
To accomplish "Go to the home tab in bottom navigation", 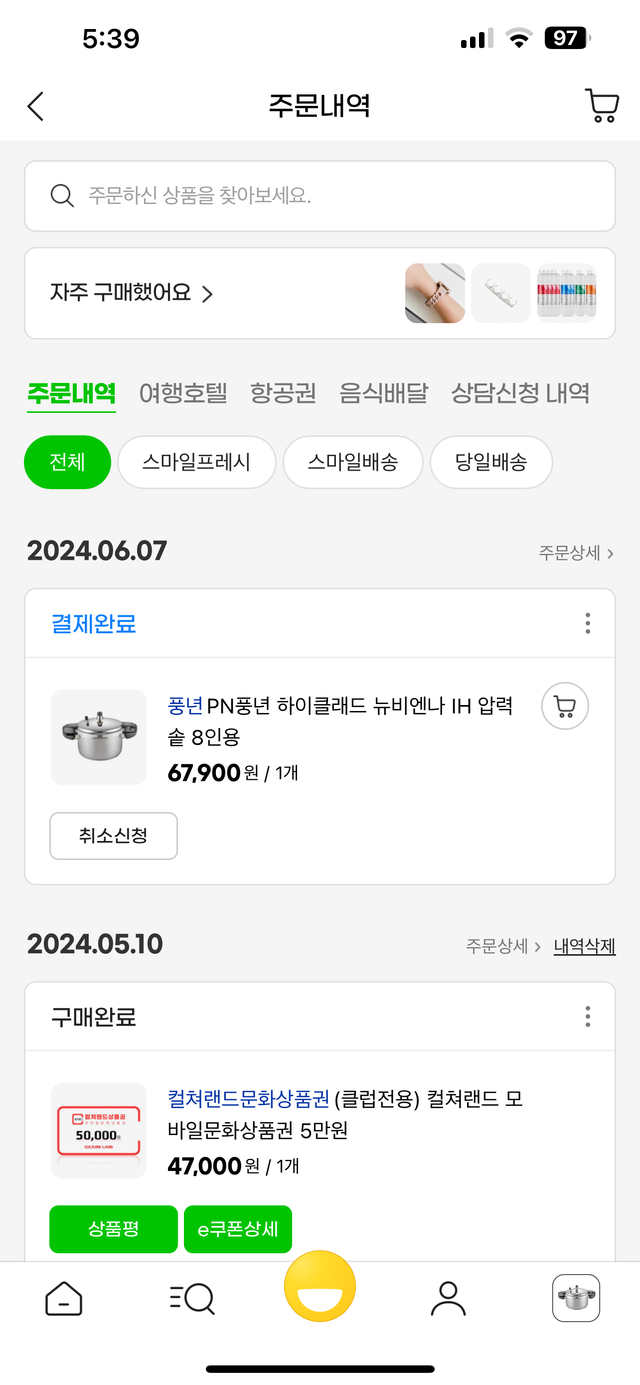I will coord(64,1298).
